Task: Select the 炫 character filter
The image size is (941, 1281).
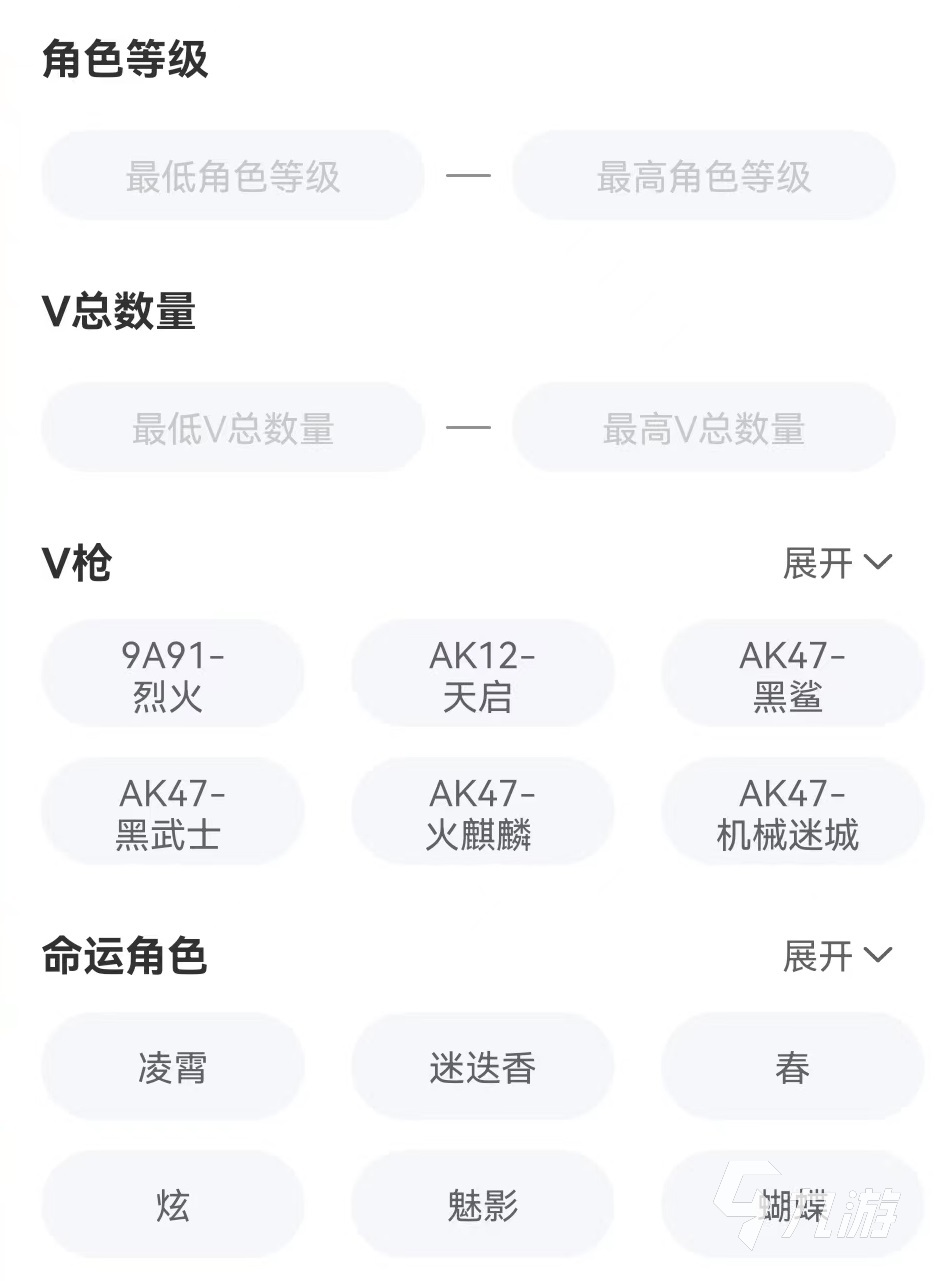Action: coord(172,1205)
